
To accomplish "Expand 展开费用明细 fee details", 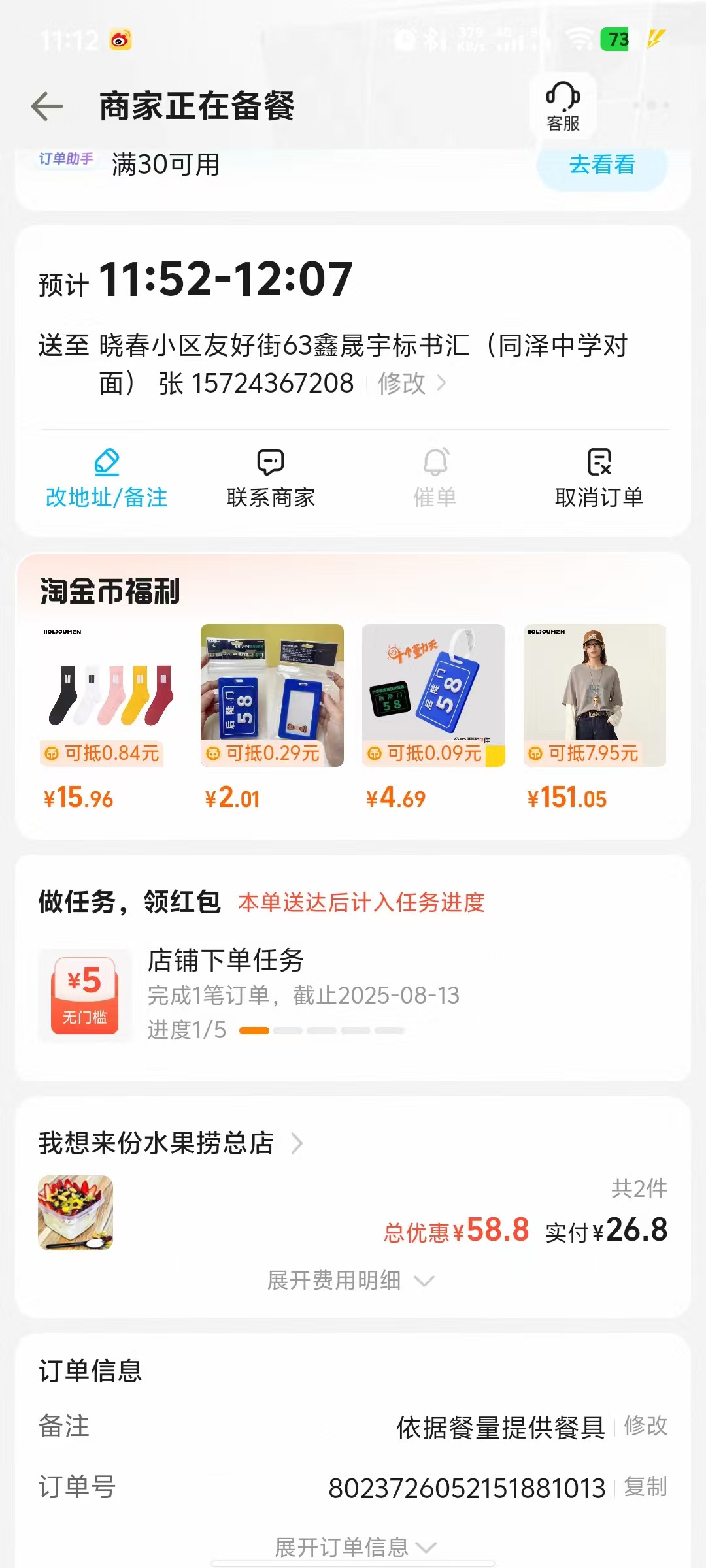I will (x=350, y=1281).
